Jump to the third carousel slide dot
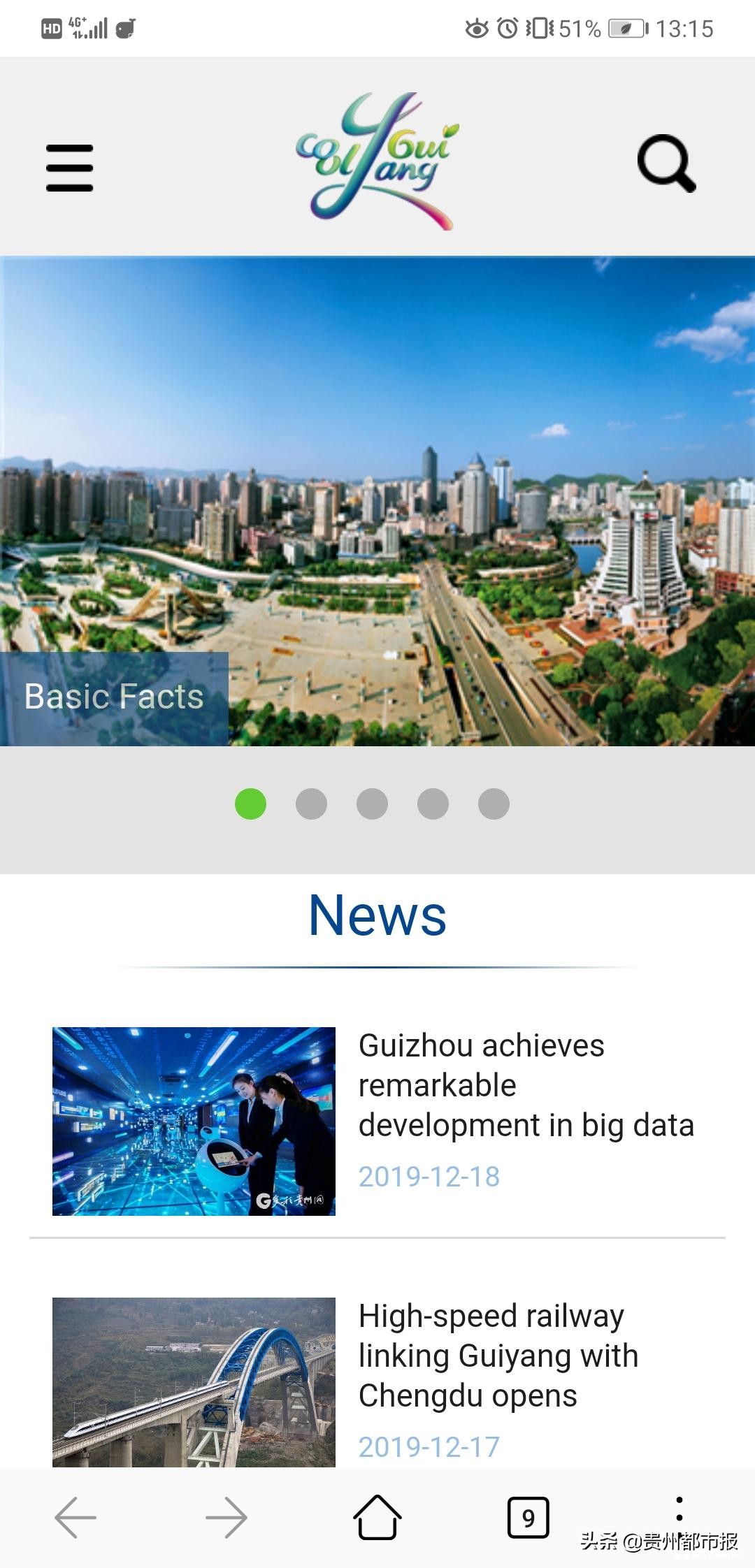Image resolution: width=755 pixels, height=1568 pixels. [x=372, y=804]
